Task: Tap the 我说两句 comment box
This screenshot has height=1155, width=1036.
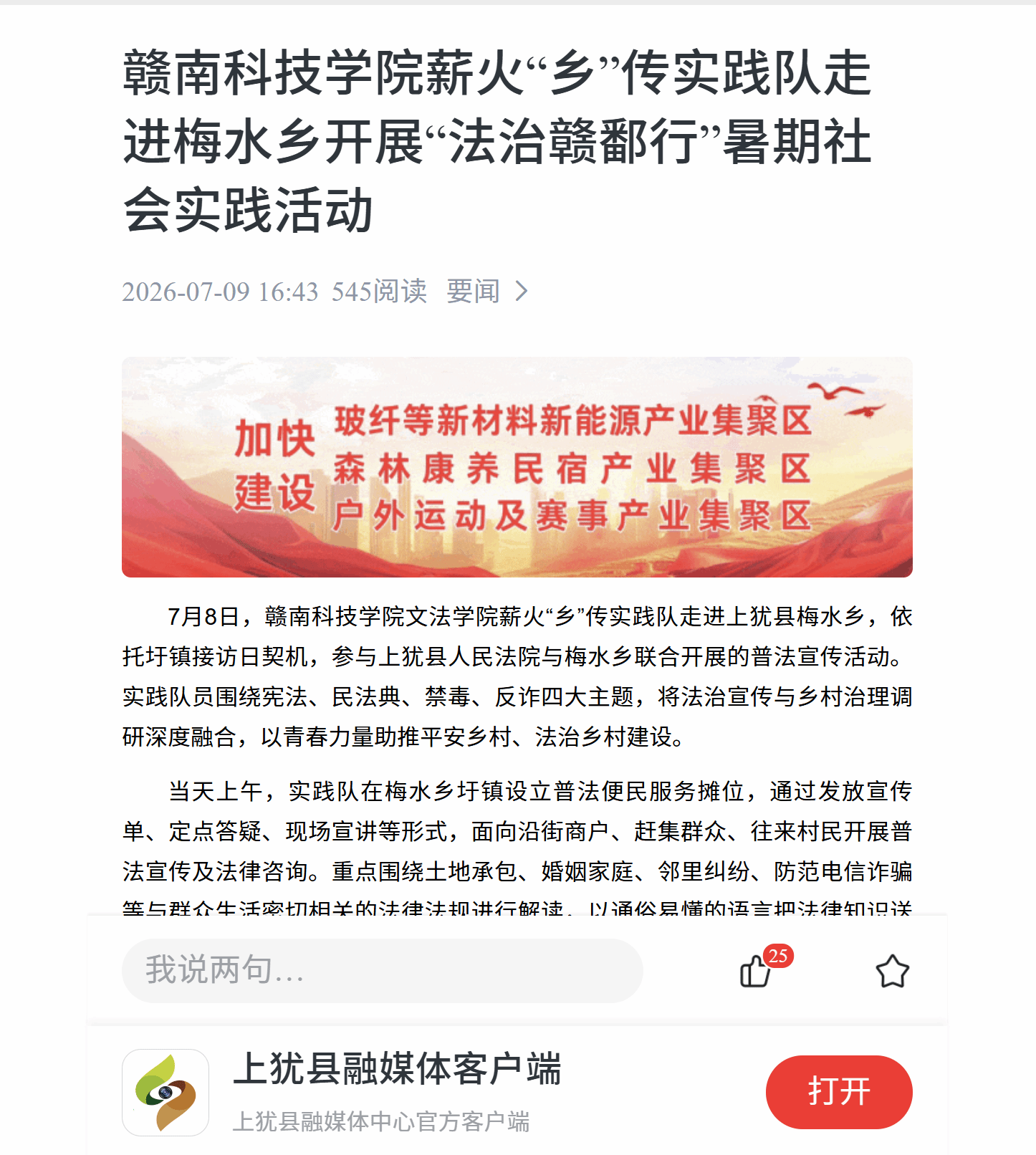Action: point(383,971)
